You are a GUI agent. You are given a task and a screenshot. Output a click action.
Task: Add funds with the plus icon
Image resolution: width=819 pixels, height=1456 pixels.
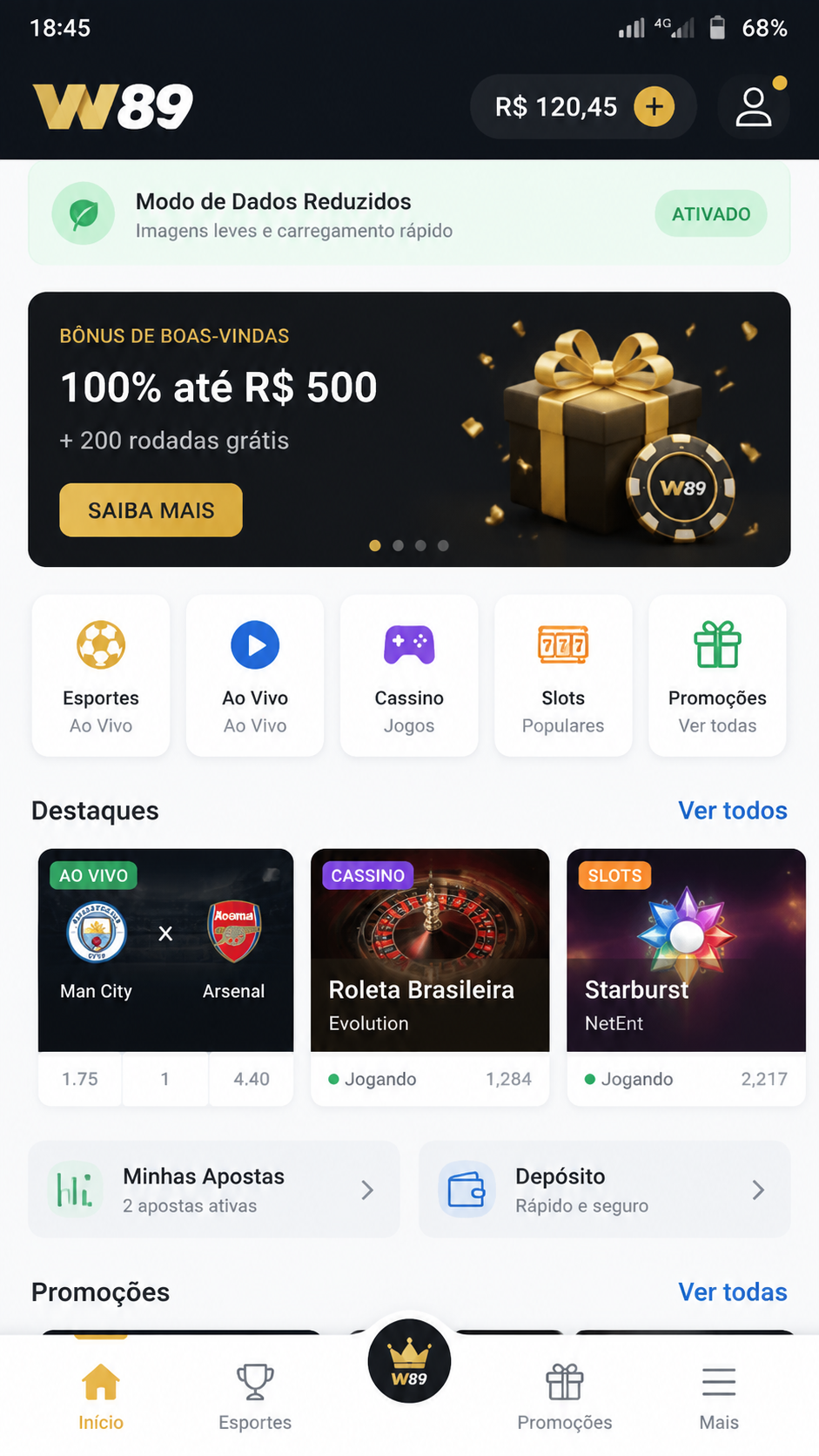click(654, 107)
